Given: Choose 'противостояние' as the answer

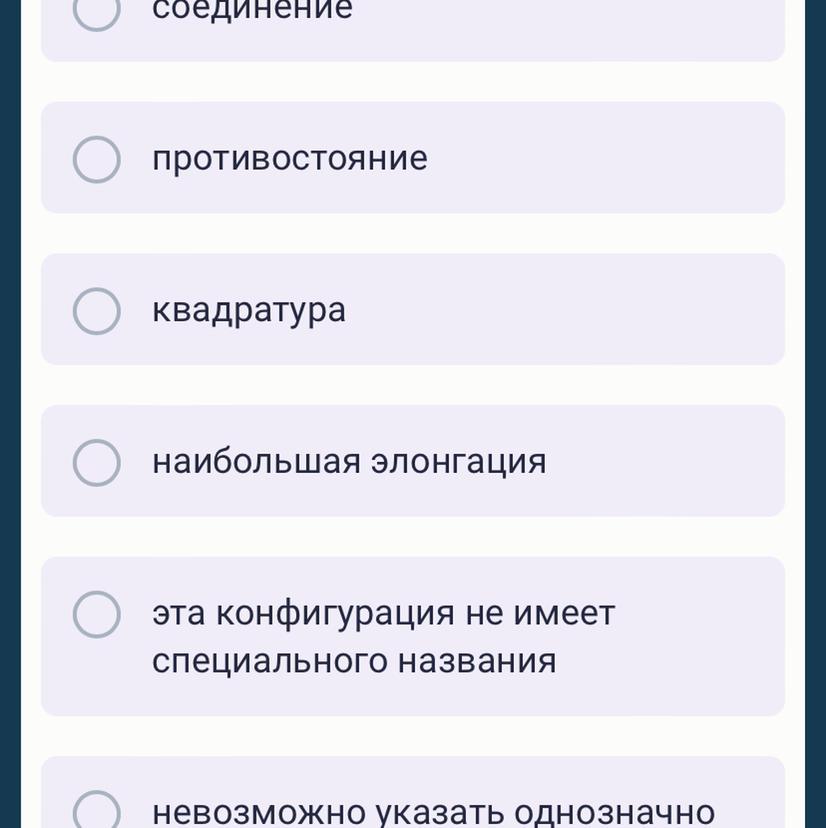Looking at the screenshot, I should tap(97, 160).
